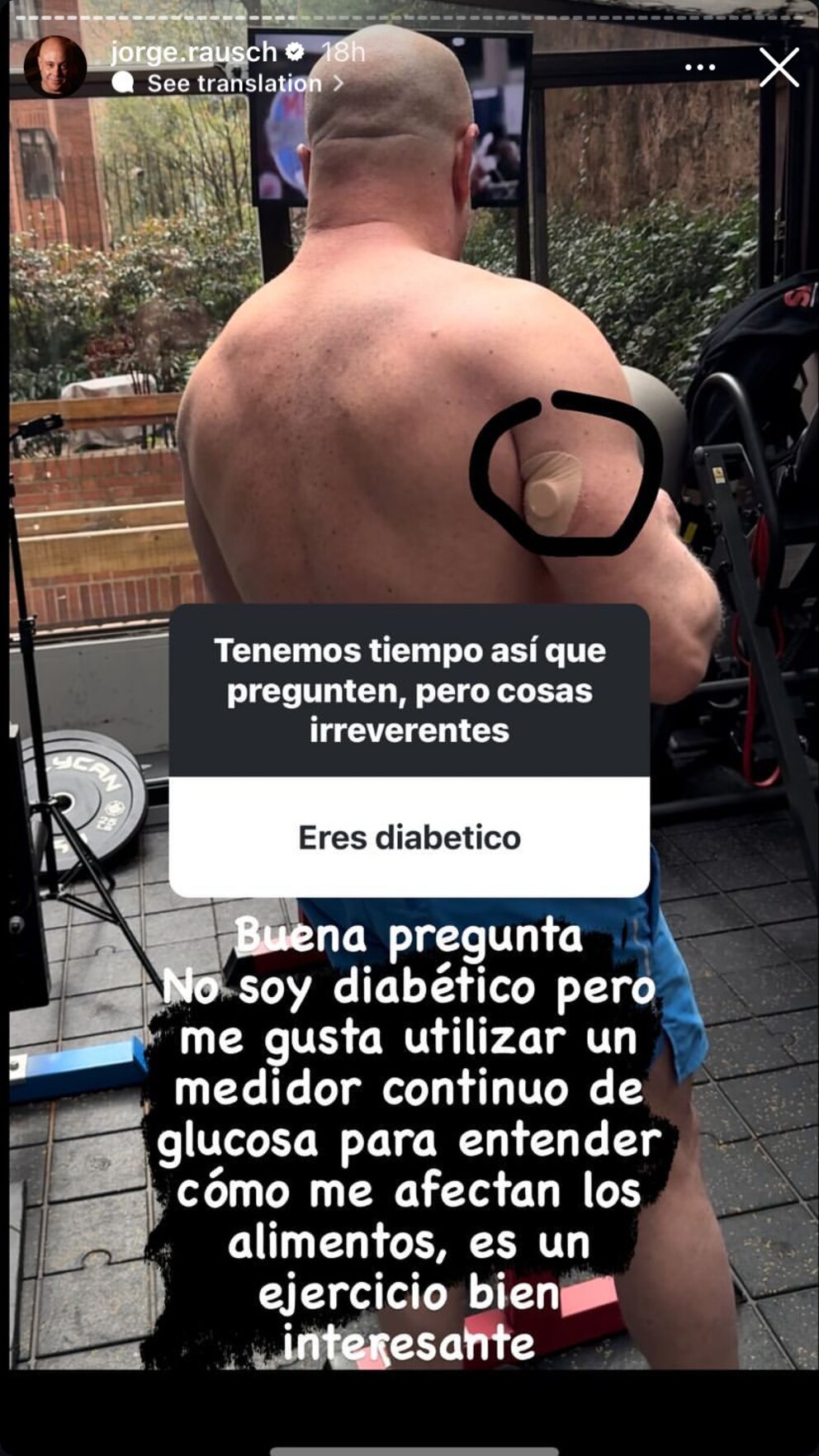The height and width of the screenshot is (1456, 819).
Task: Open jorge.rausch's profile picture
Action: (54, 66)
